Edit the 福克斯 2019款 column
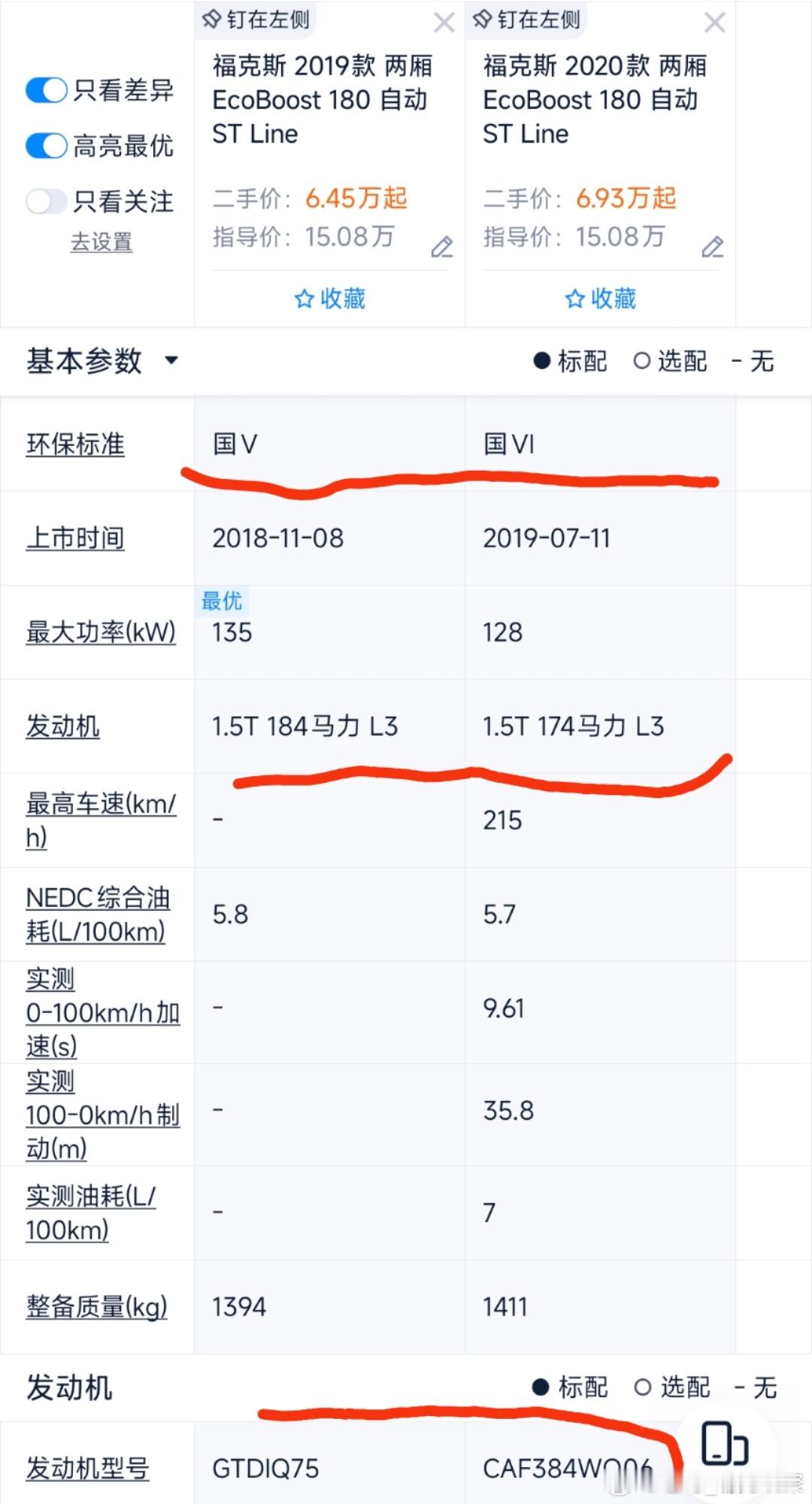This screenshot has width=812, height=1504. coord(442,247)
